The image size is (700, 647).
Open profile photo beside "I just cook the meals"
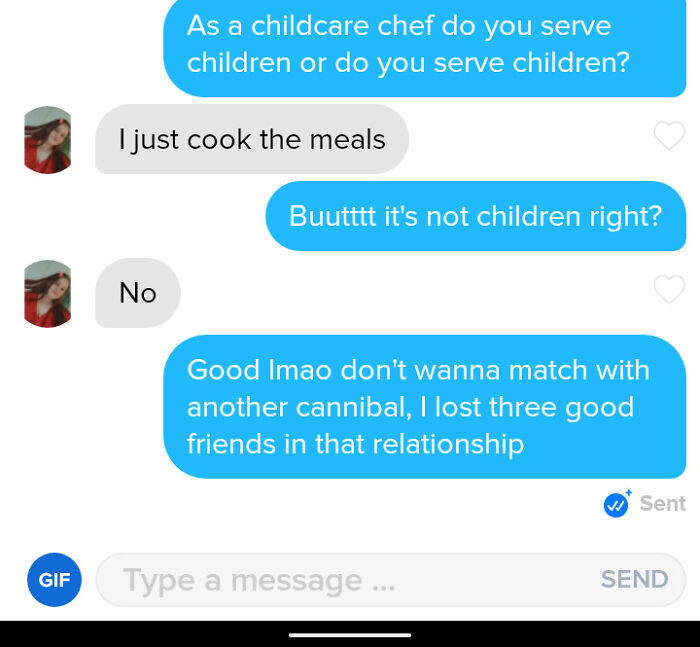click(x=47, y=140)
